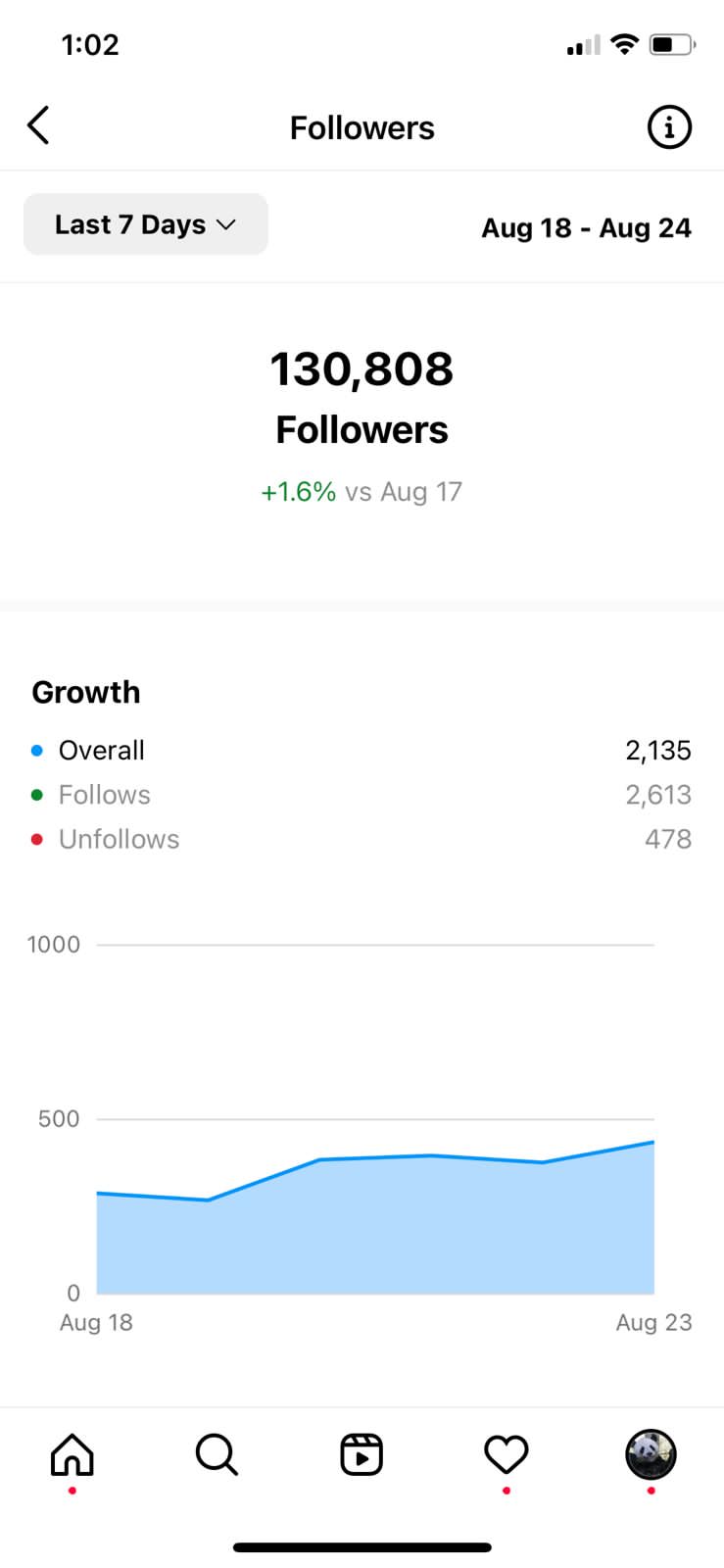Open the info icon for Followers
The width and height of the screenshot is (724, 1568).
(x=669, y=126)
